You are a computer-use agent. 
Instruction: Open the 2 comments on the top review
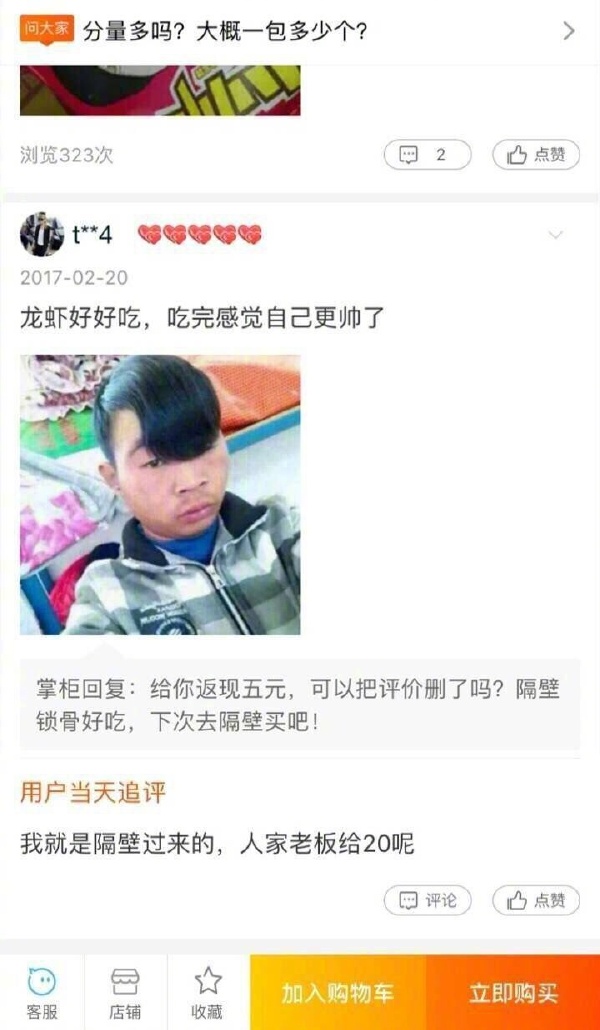click(427, 155)
